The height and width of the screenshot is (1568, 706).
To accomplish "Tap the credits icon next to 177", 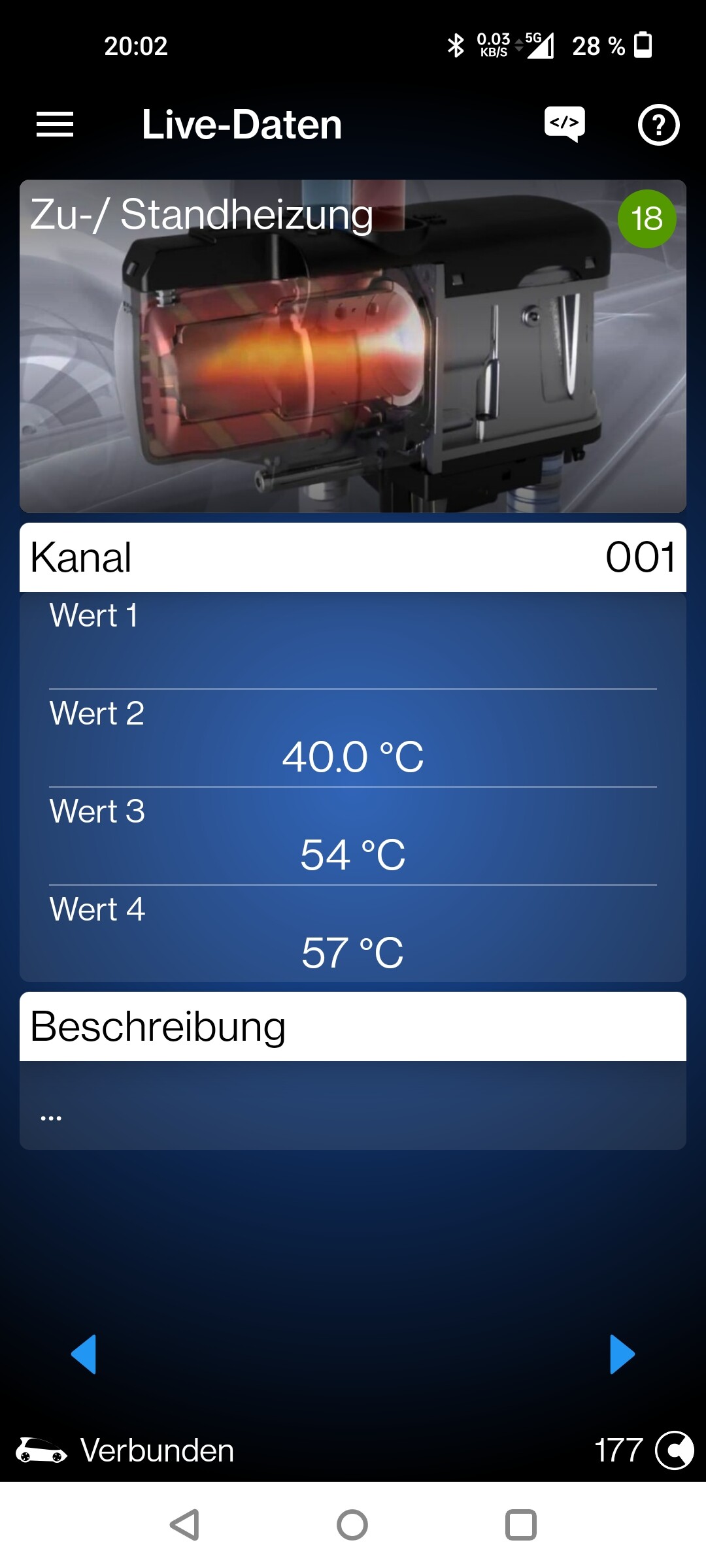I will point(674,1450).
